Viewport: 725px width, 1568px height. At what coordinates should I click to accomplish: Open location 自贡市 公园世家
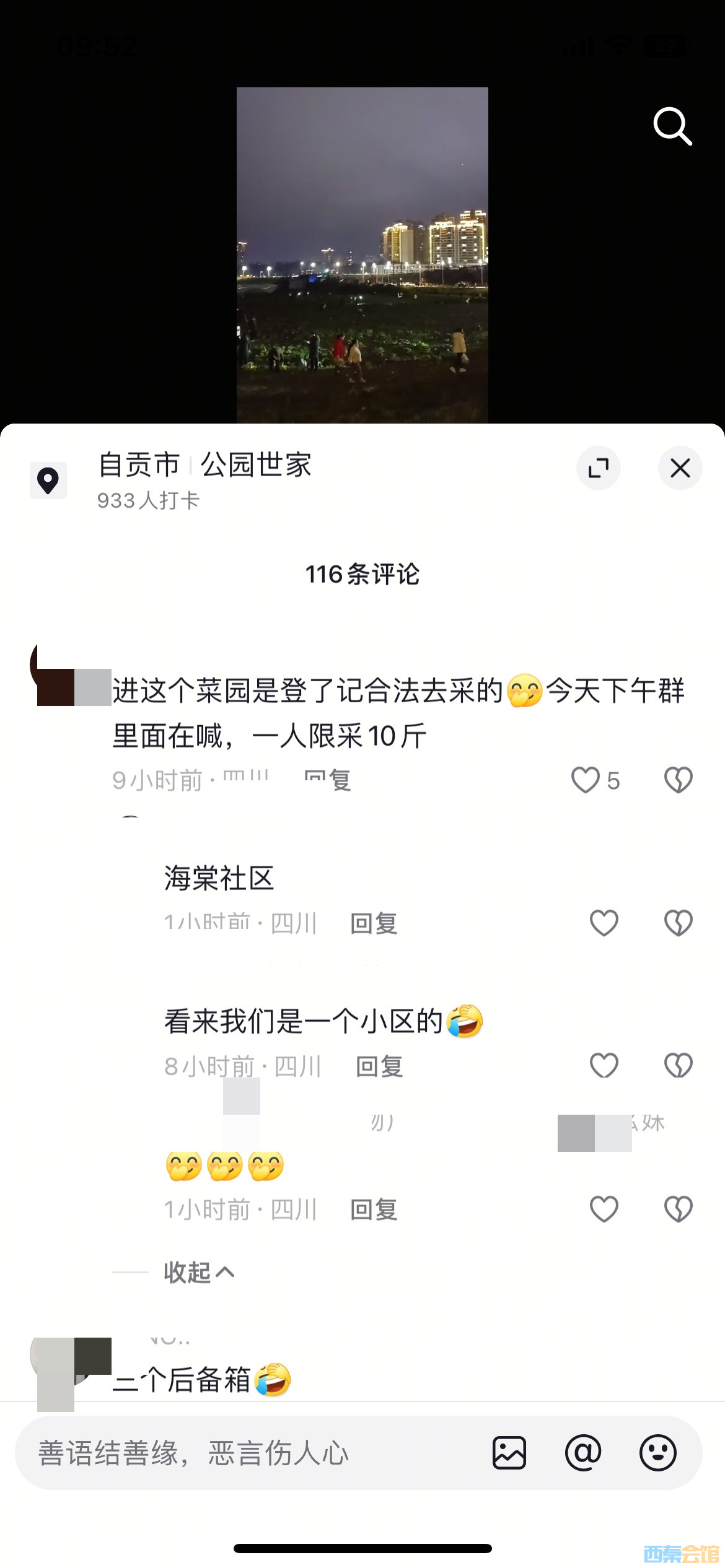[204, 466]
